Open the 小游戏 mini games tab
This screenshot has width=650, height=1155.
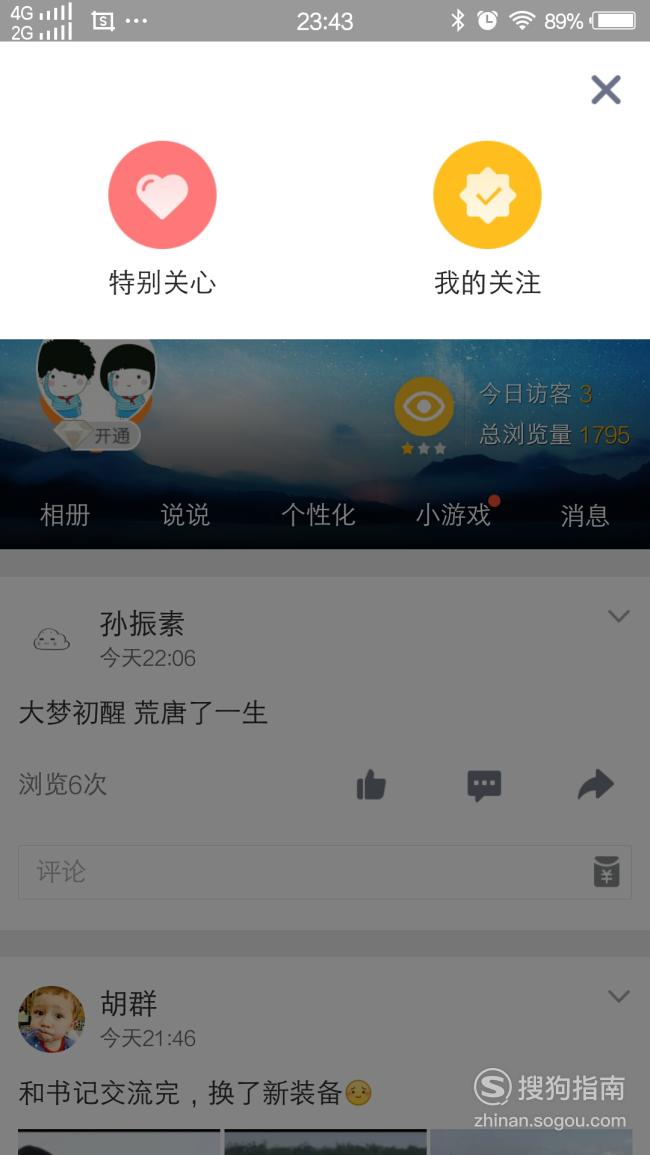pos(453,515)
